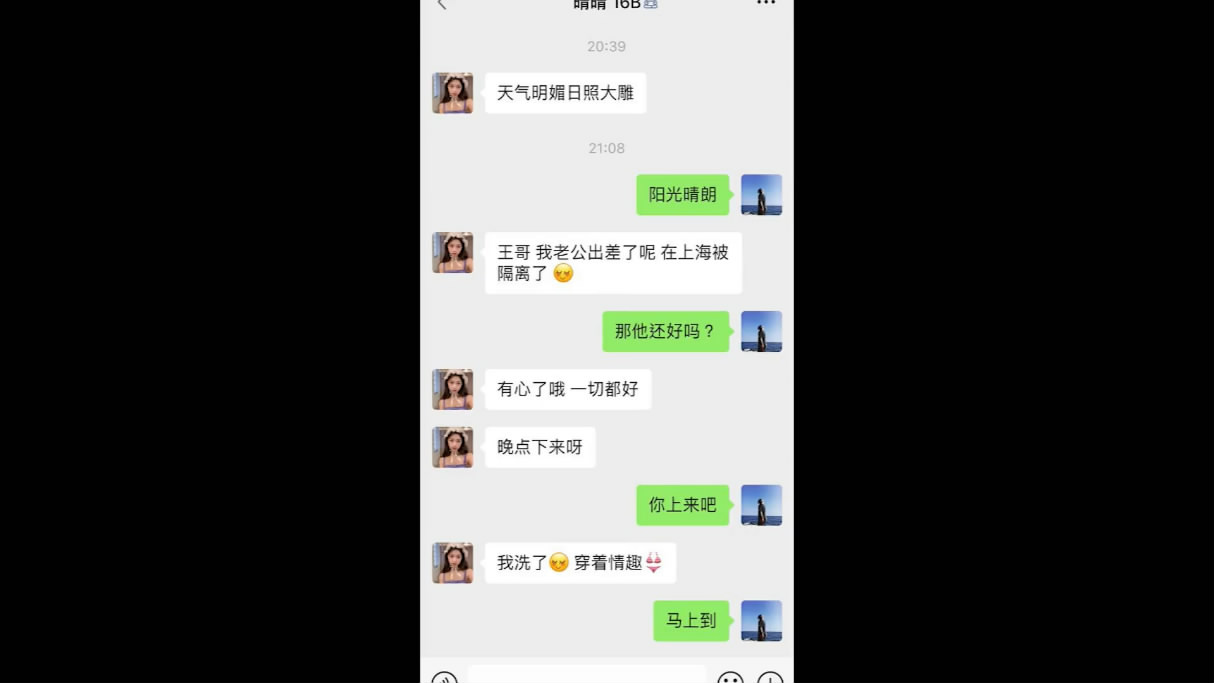Open contact avatar beside 天气明媚日照大雕
This screenshot has width=1214, height=683.
[x=452, y=93]
